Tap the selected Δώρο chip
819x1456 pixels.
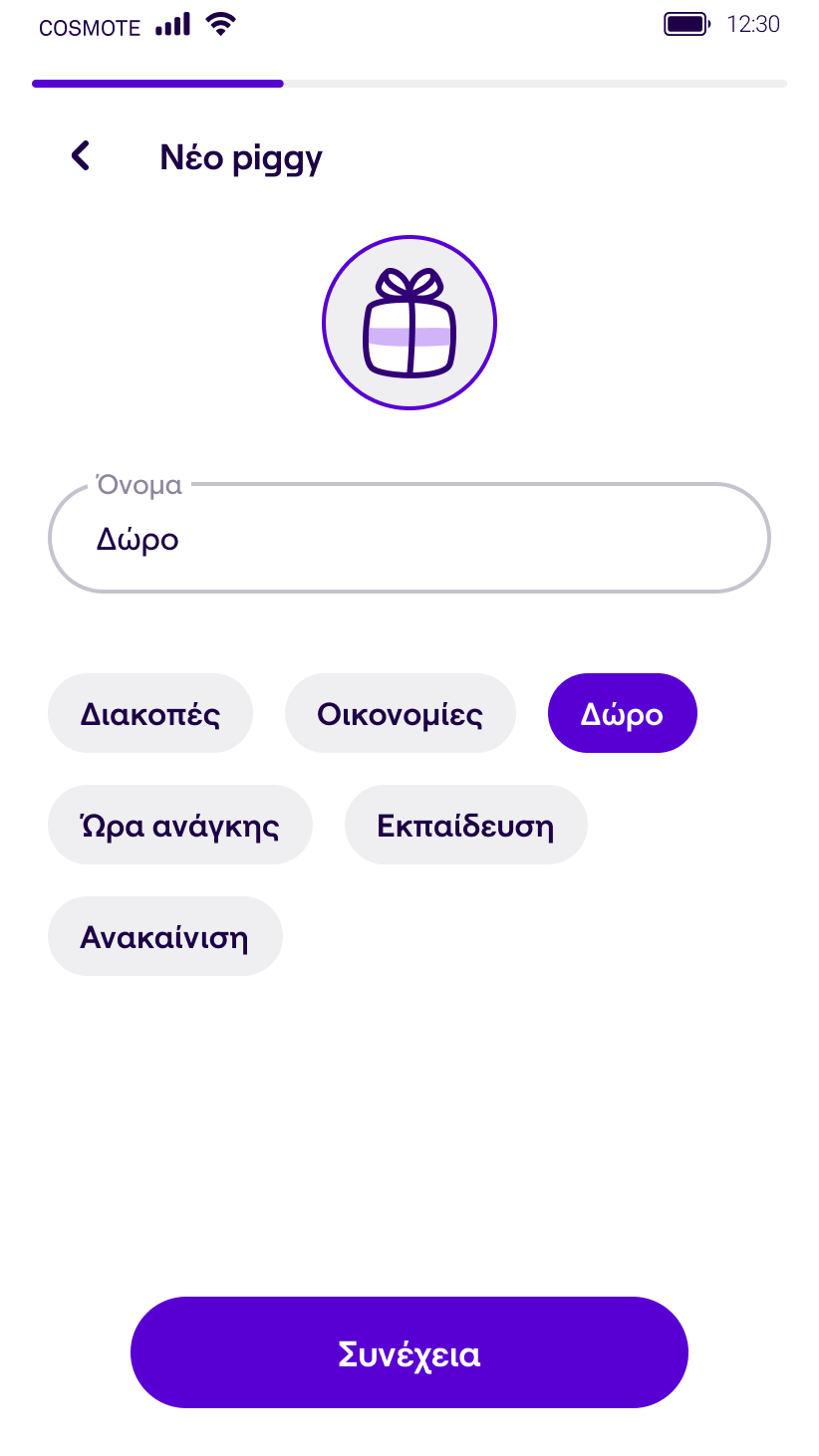point(623,713)
